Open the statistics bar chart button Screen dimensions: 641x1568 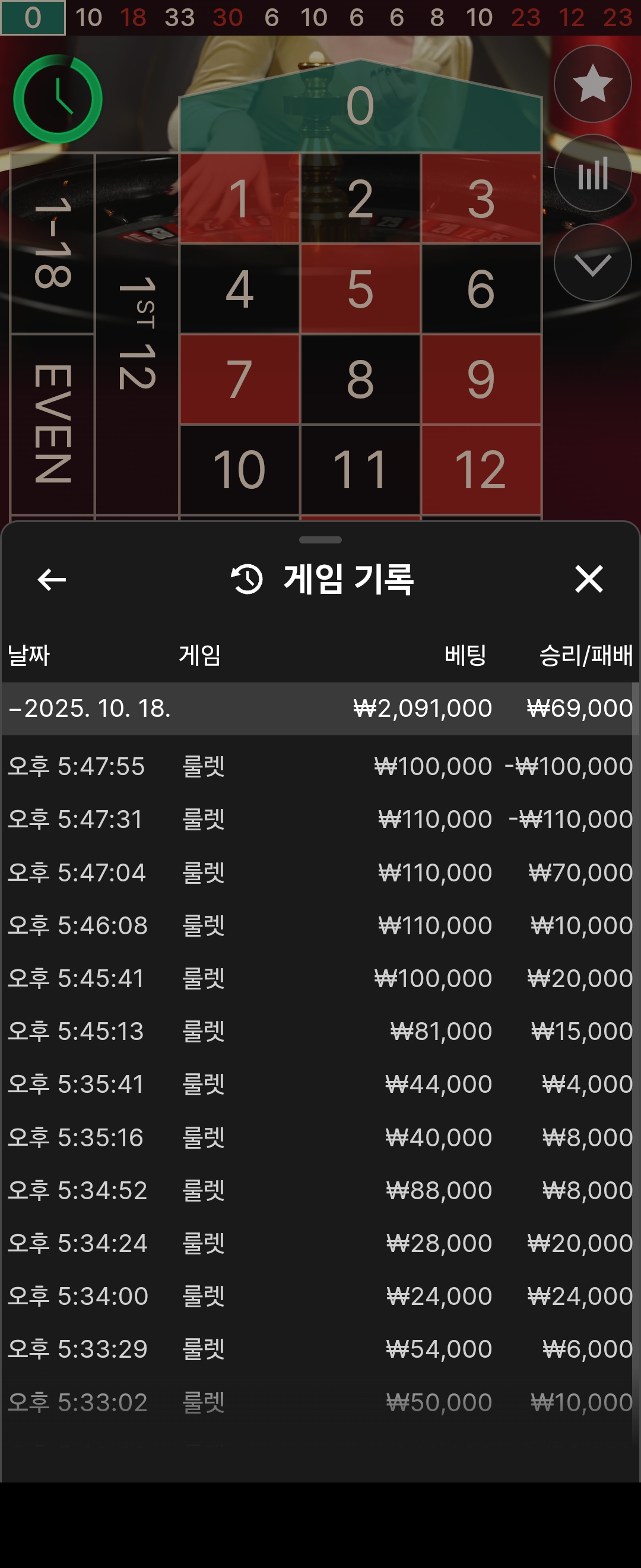(x=592, y=173)
